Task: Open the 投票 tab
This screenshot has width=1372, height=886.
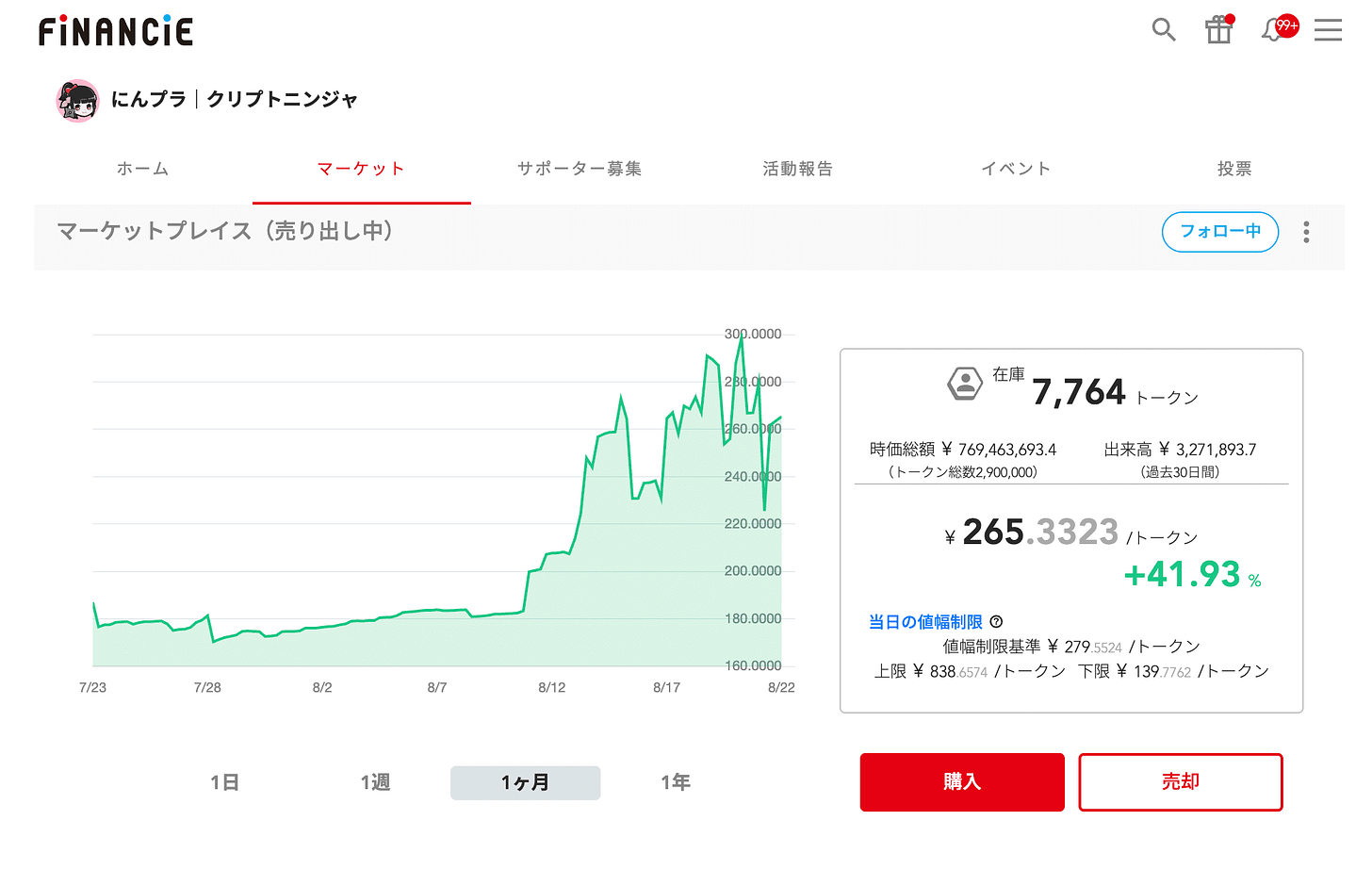Action: [1234, 169]
